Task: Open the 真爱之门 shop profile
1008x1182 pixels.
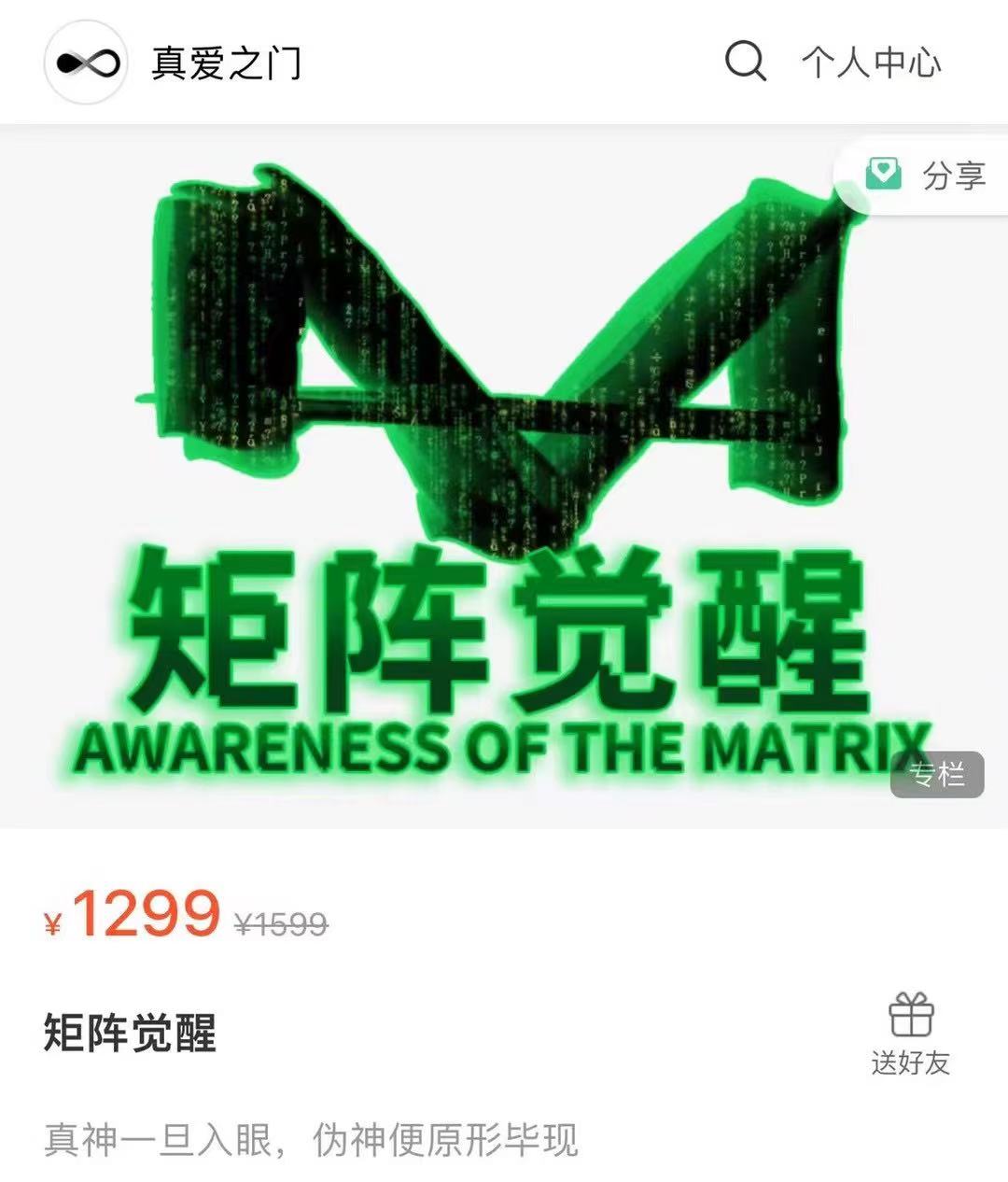Action: [175, 64]
